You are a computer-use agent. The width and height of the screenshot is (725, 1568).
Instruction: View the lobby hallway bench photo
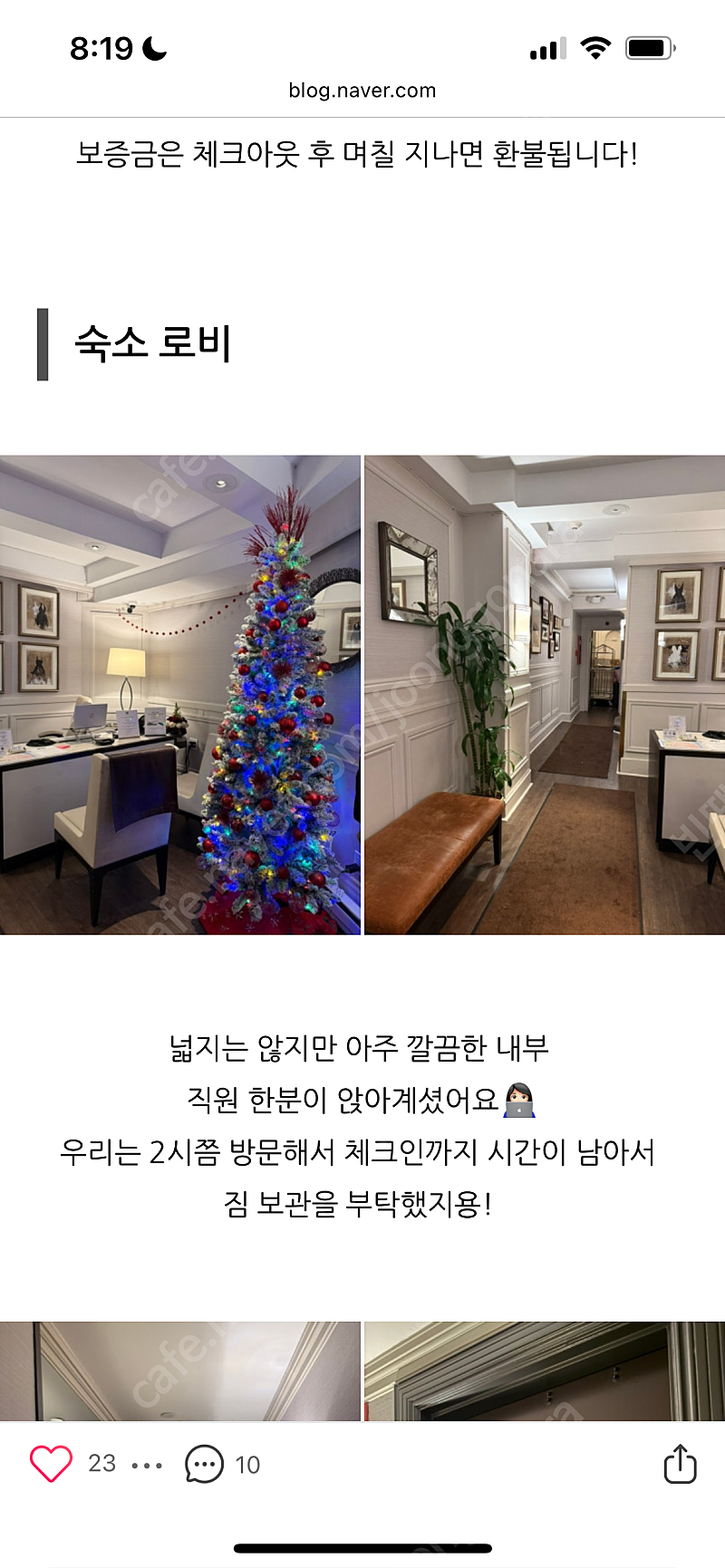point(545,695)
